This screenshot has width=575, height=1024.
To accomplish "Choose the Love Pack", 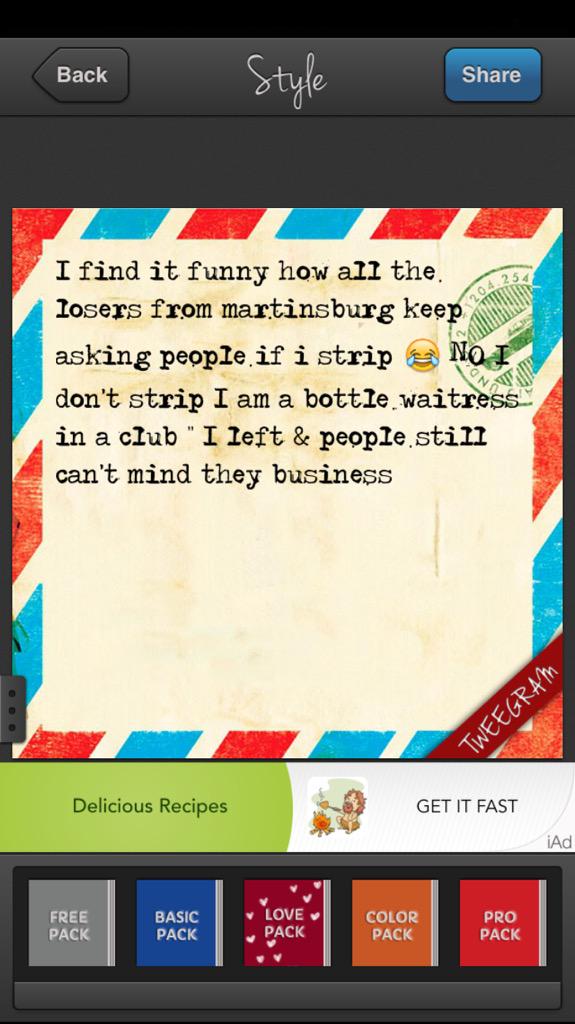I will pyautogui.click(x=287, y=923).
